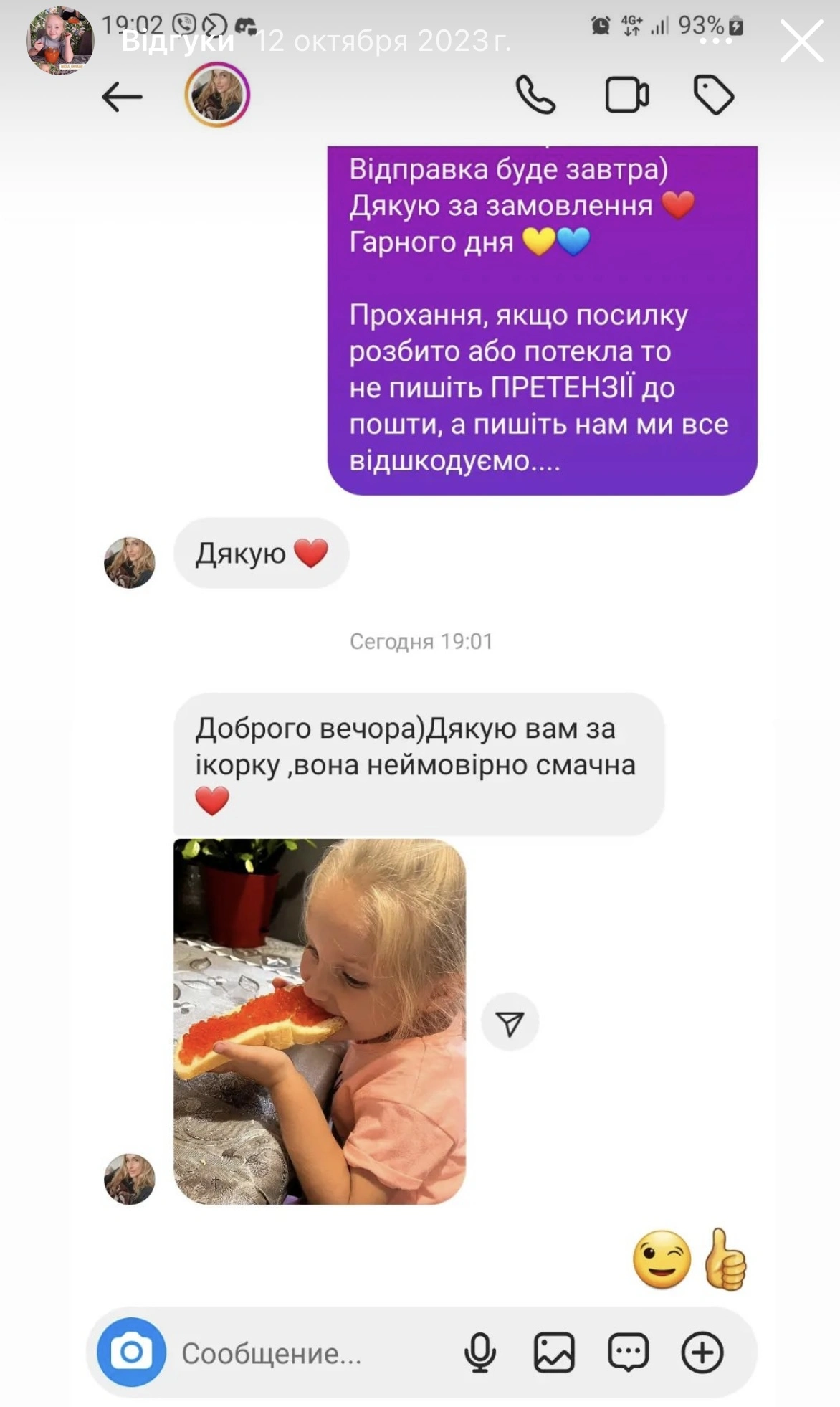Open the Відгуки highlight title

tap(178, 42)
